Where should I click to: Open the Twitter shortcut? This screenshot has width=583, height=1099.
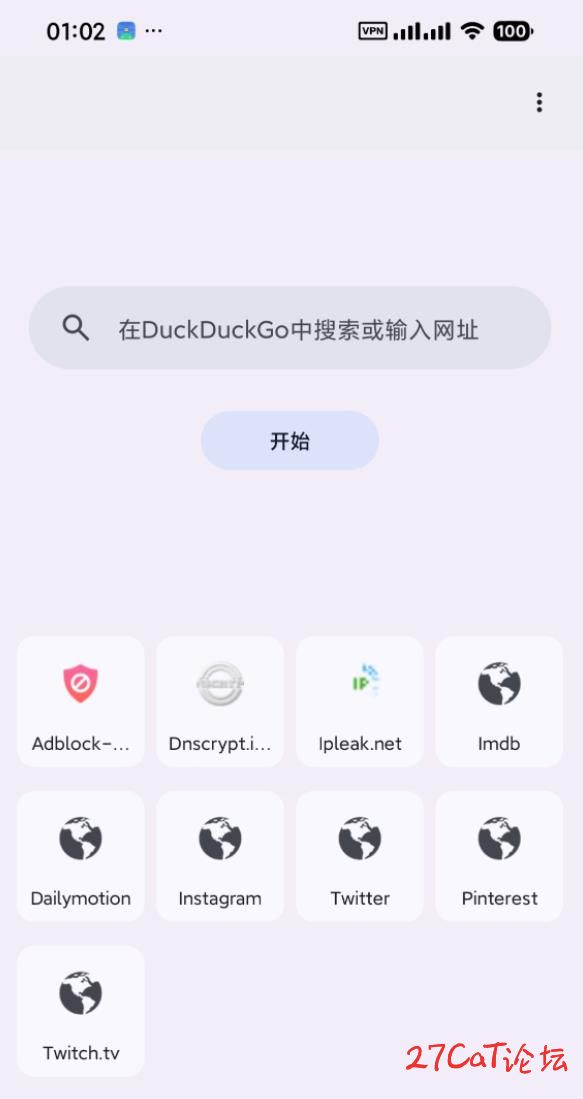[359, 856]
